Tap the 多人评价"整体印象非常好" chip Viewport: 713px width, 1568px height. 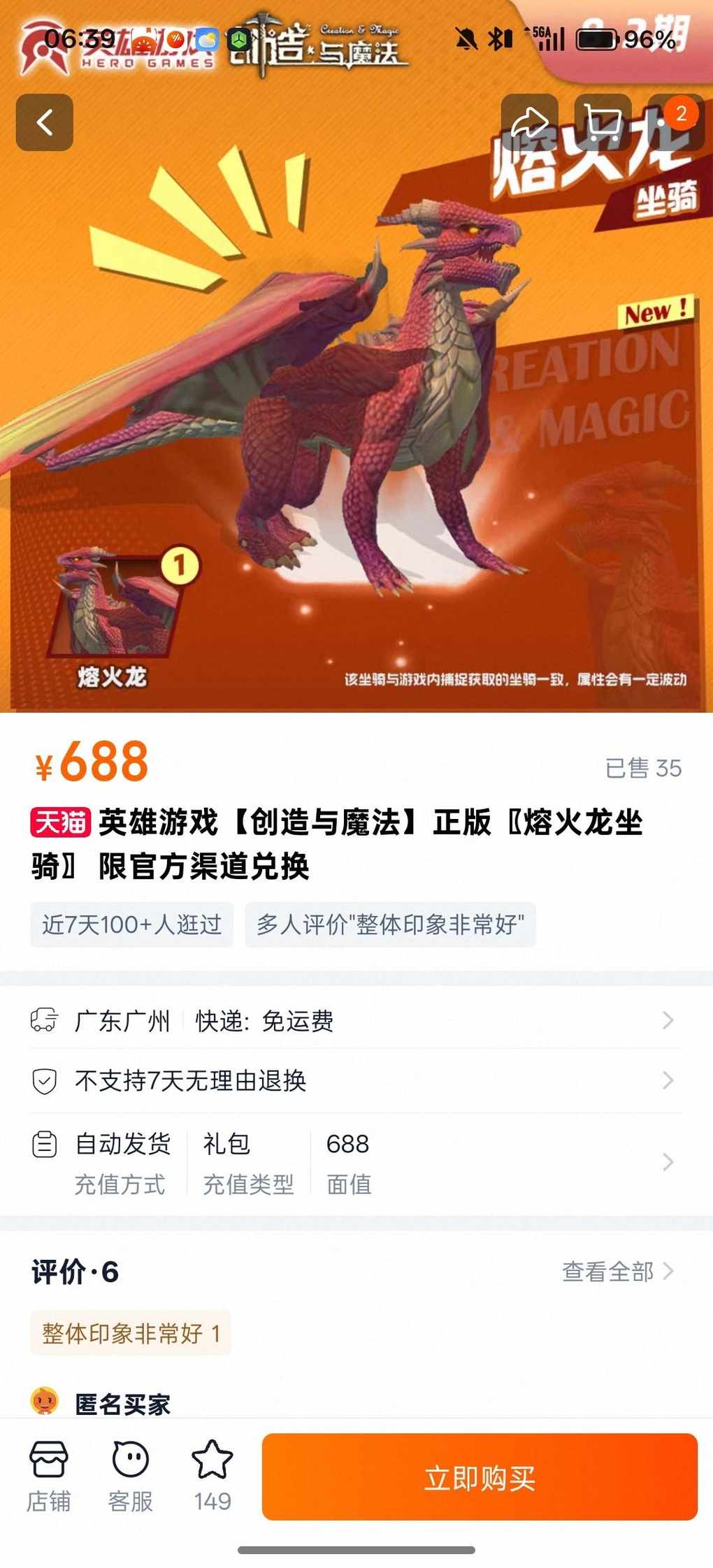click(390, 924)
